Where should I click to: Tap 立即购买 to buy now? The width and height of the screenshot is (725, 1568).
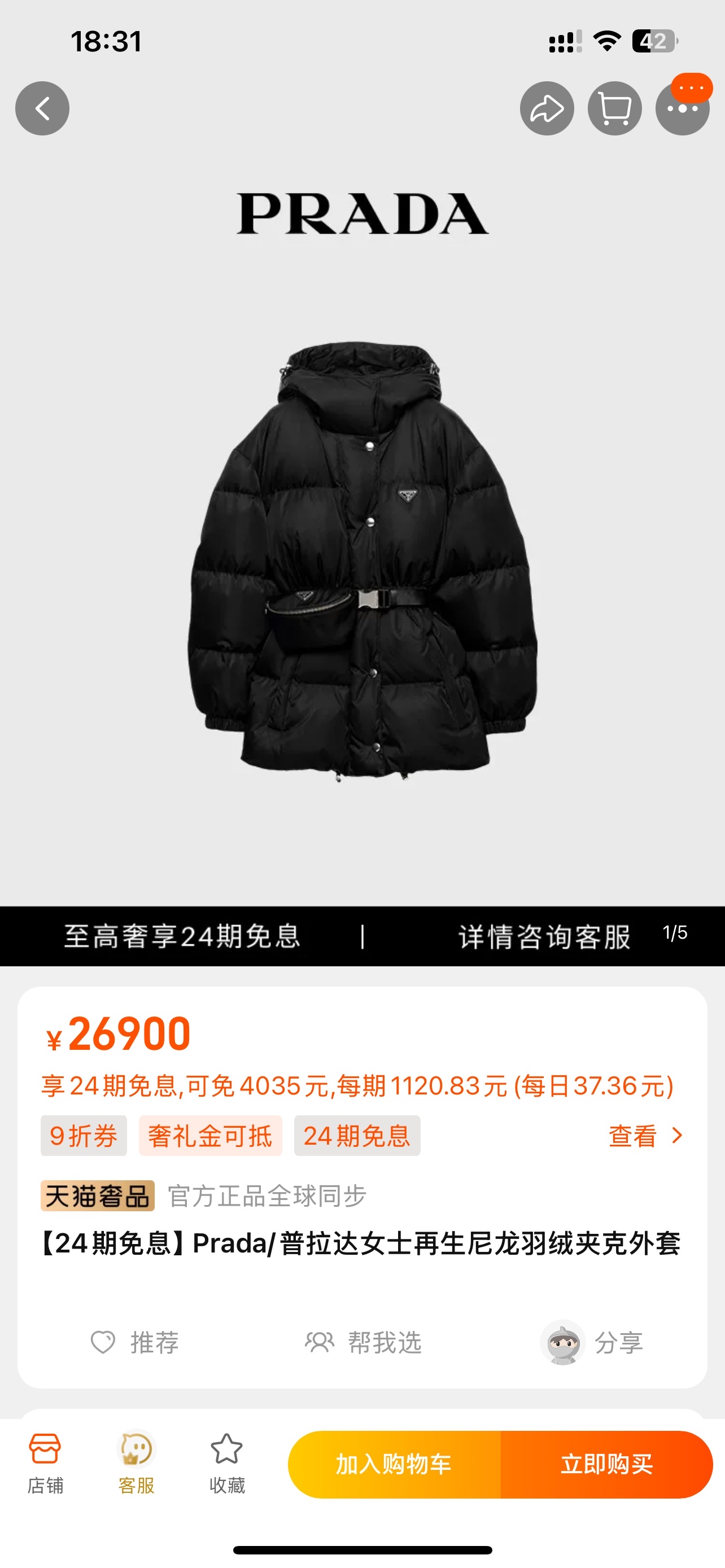(x=606, y=1465)
